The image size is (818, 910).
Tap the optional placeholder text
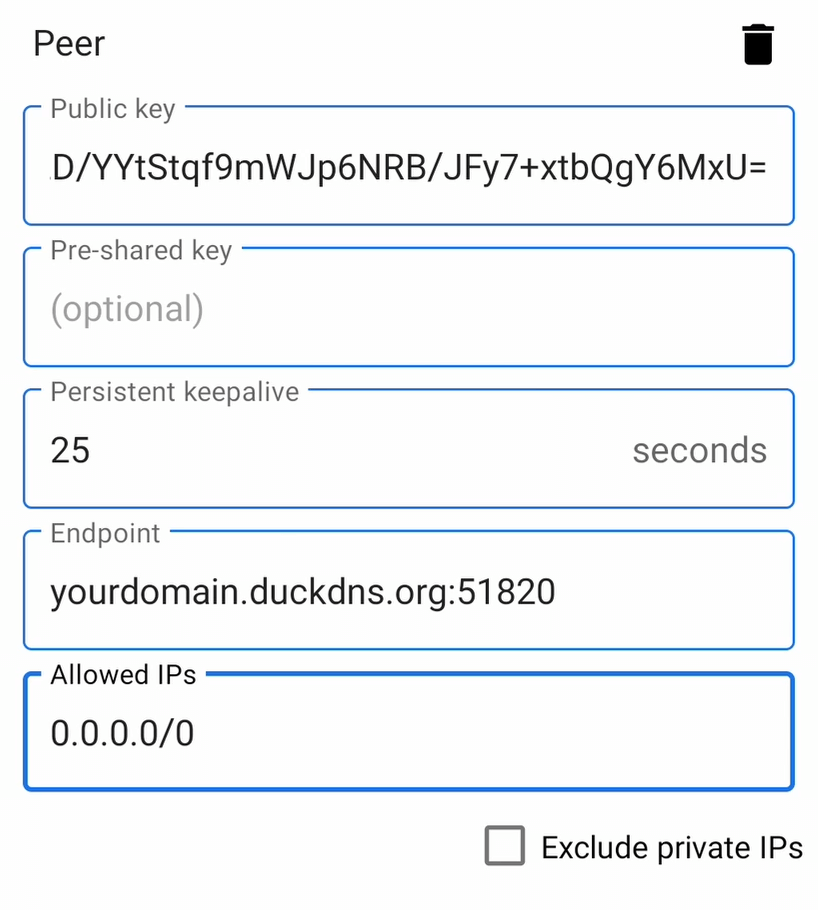tap(128, 308)
